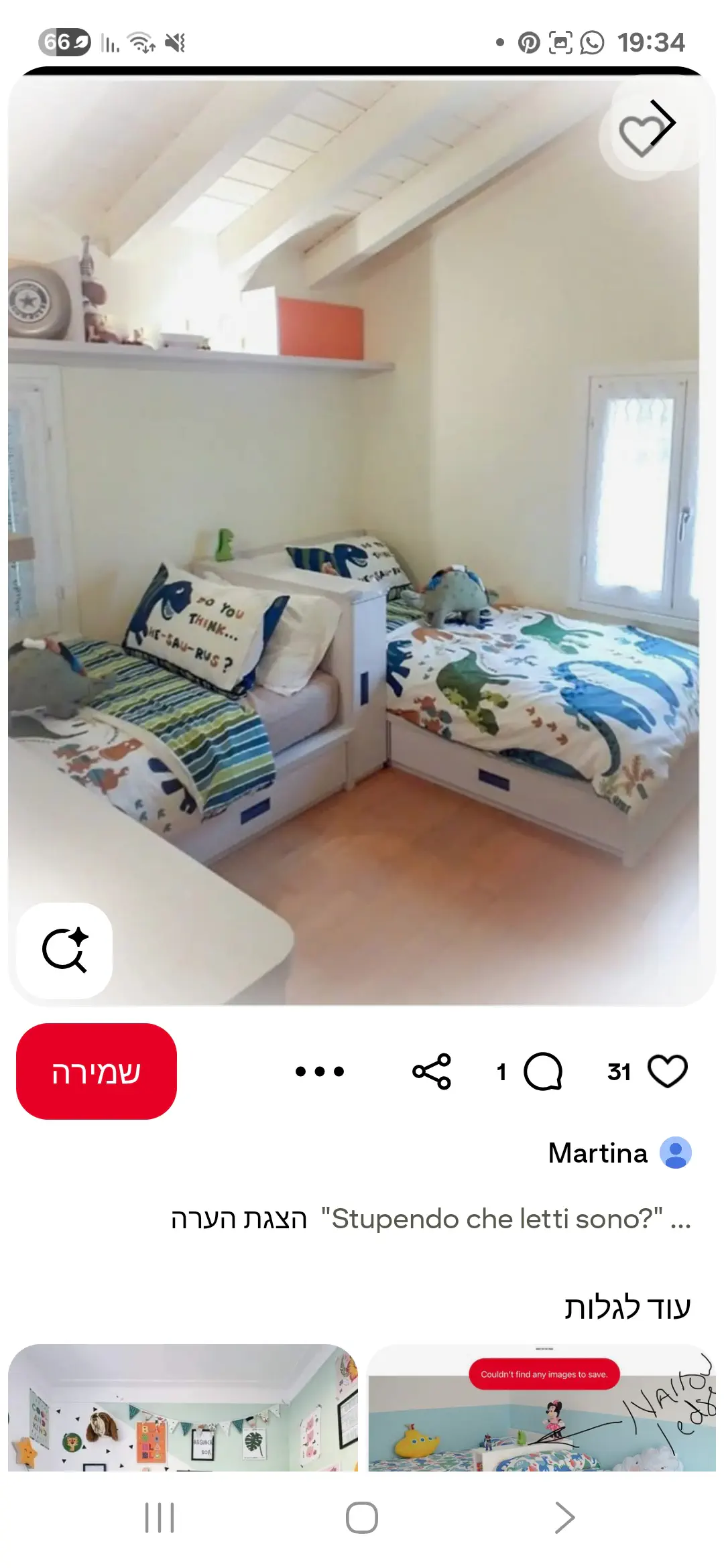Open the comments bubble icon
The image size is (724, 1568).
point(542,1071)
